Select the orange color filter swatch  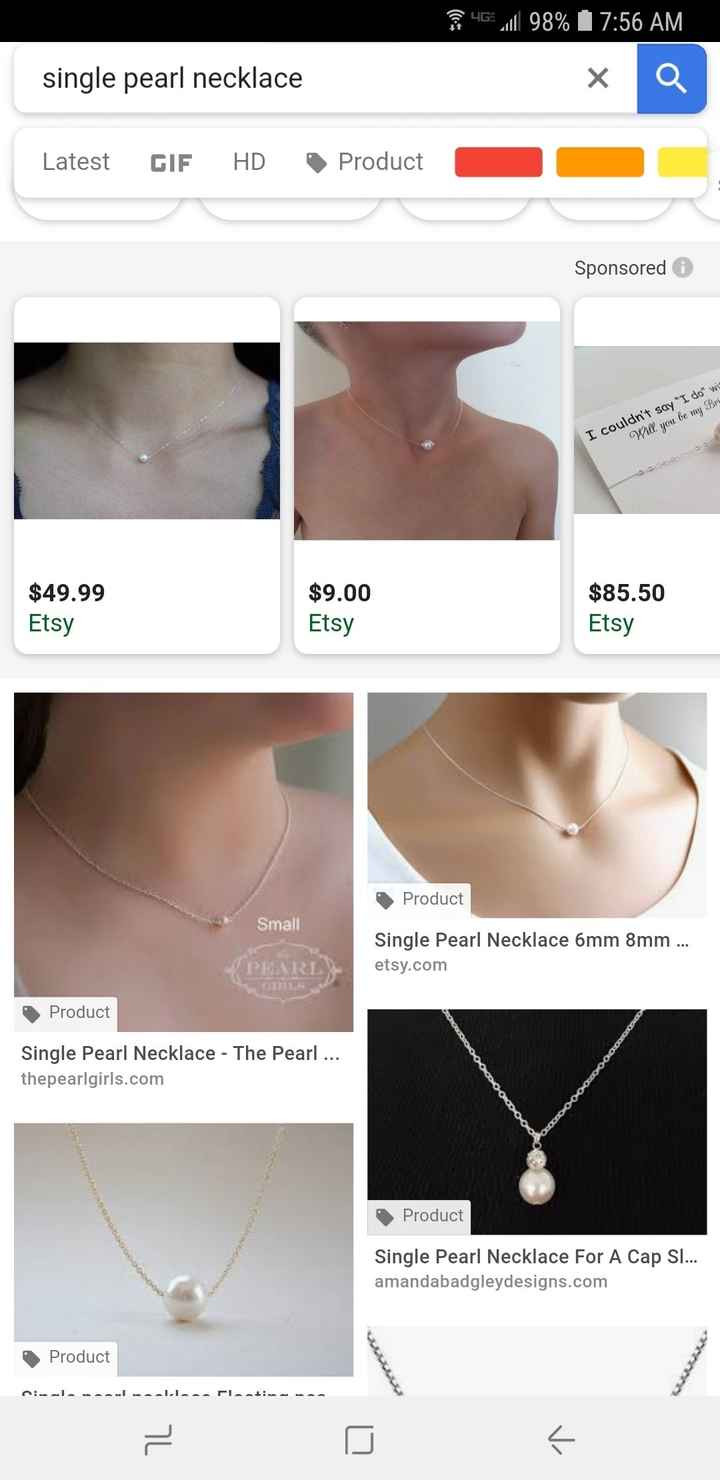coord(600,162)
